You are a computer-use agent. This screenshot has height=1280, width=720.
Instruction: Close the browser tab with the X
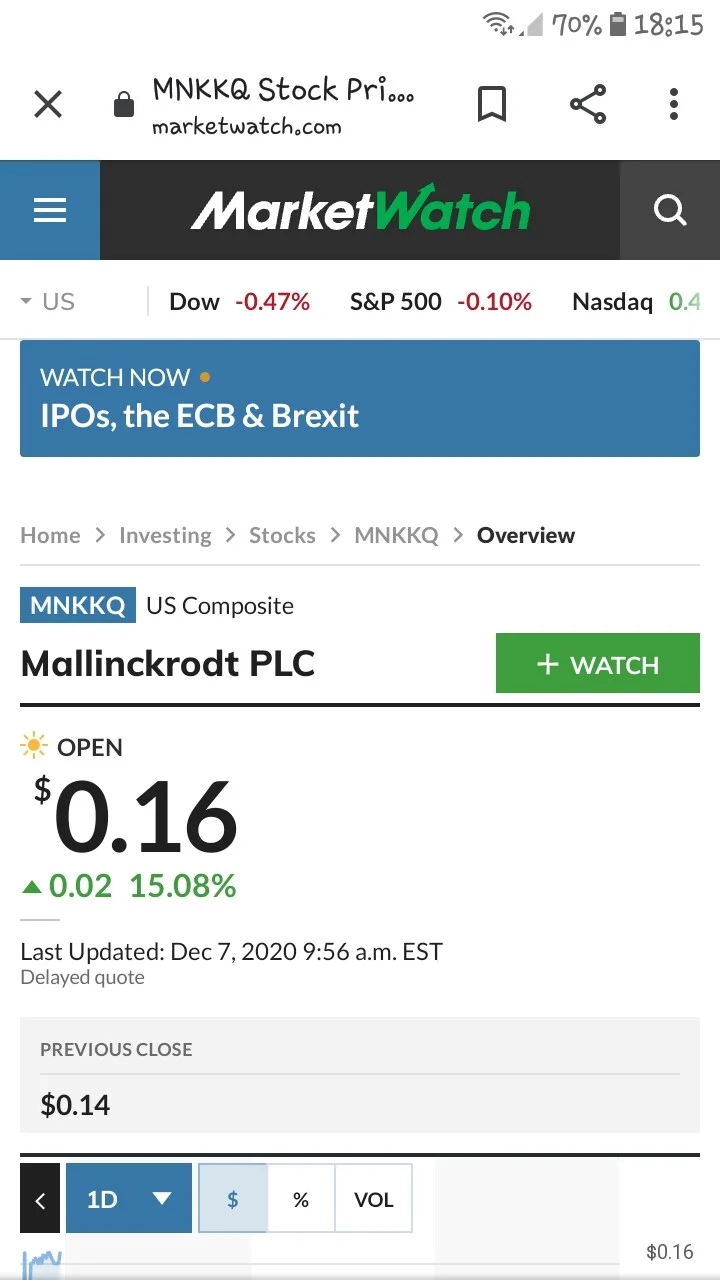coord(48,104)
